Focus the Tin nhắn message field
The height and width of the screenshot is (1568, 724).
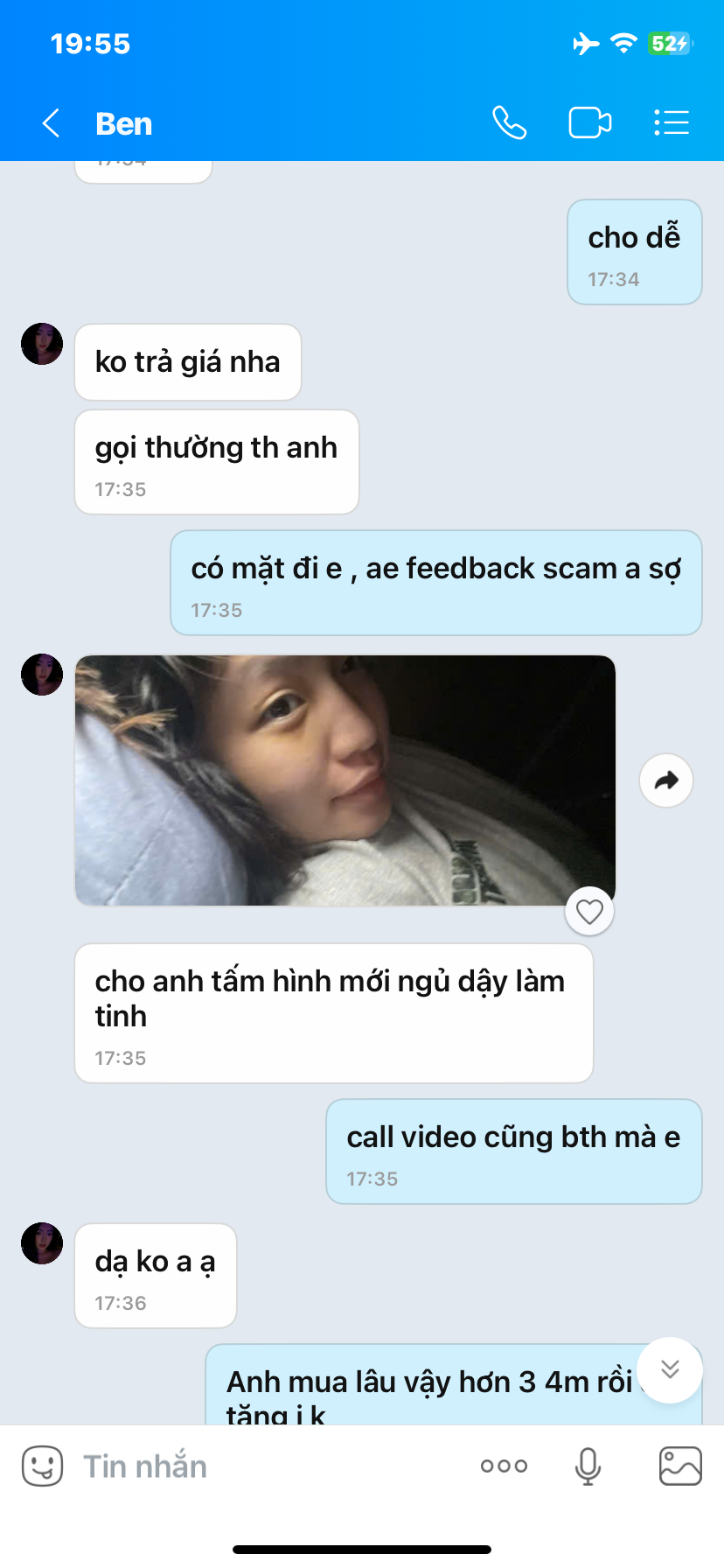[262, 1466]
